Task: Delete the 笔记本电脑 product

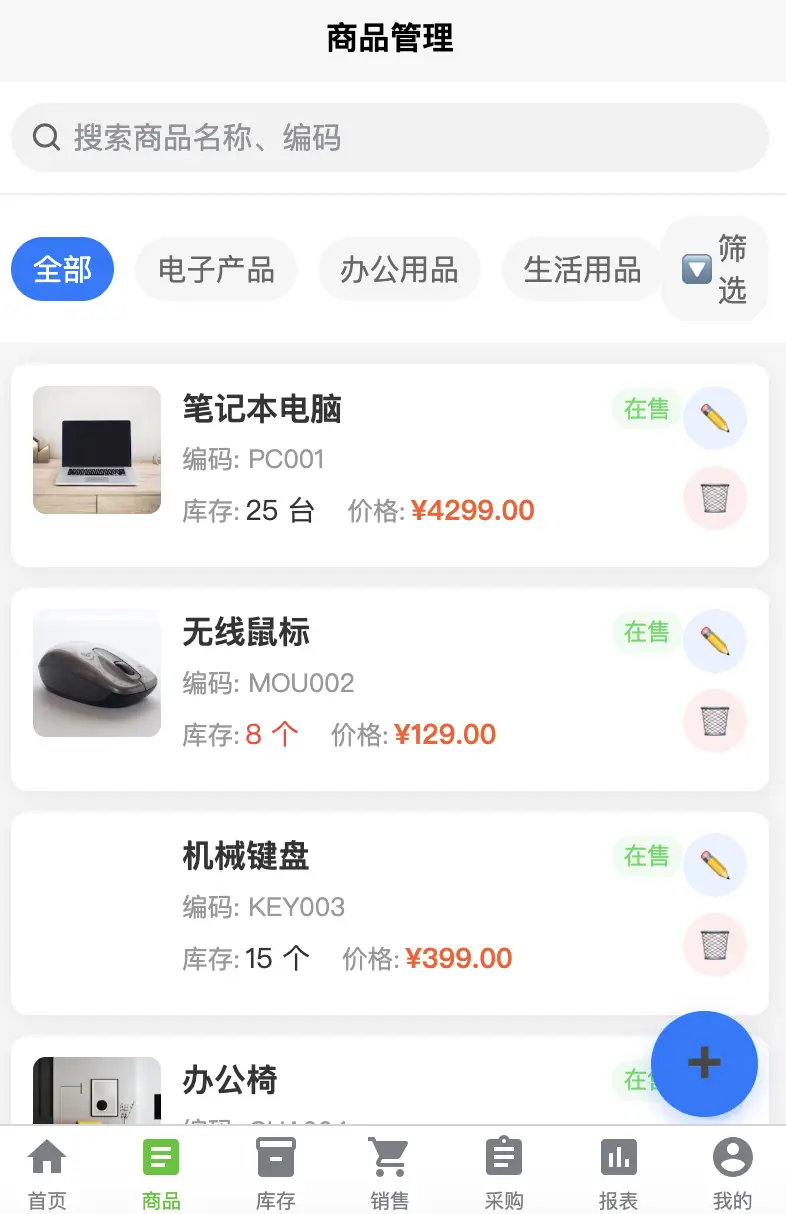Action: 715,497
